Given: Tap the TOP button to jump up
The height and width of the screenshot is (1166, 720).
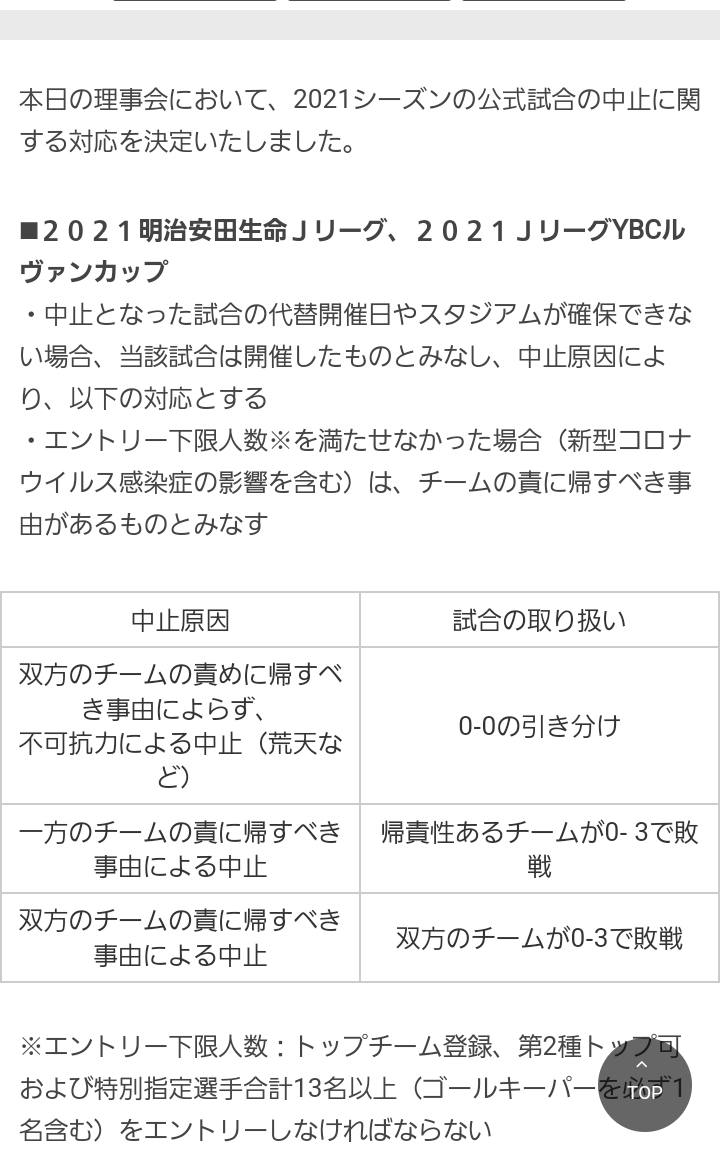Looking at the screenshot, I should coord(645,1085).
